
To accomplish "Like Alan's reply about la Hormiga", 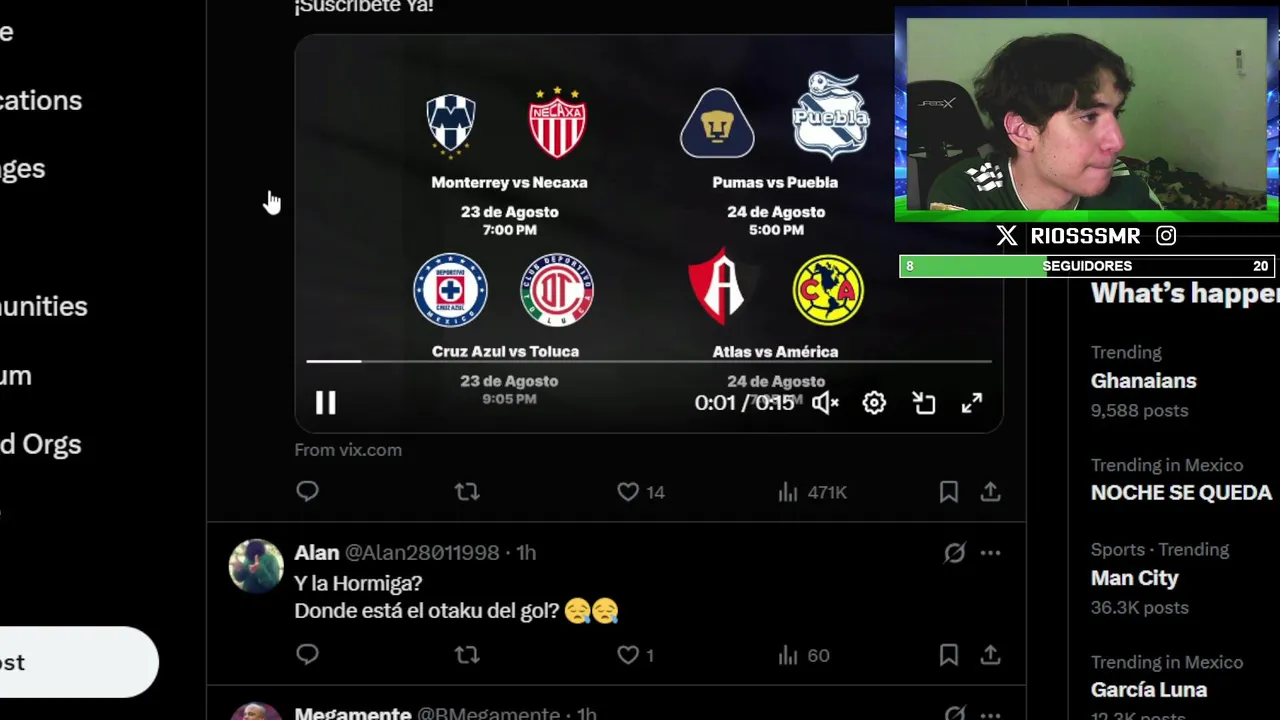I will click(628, 655).
